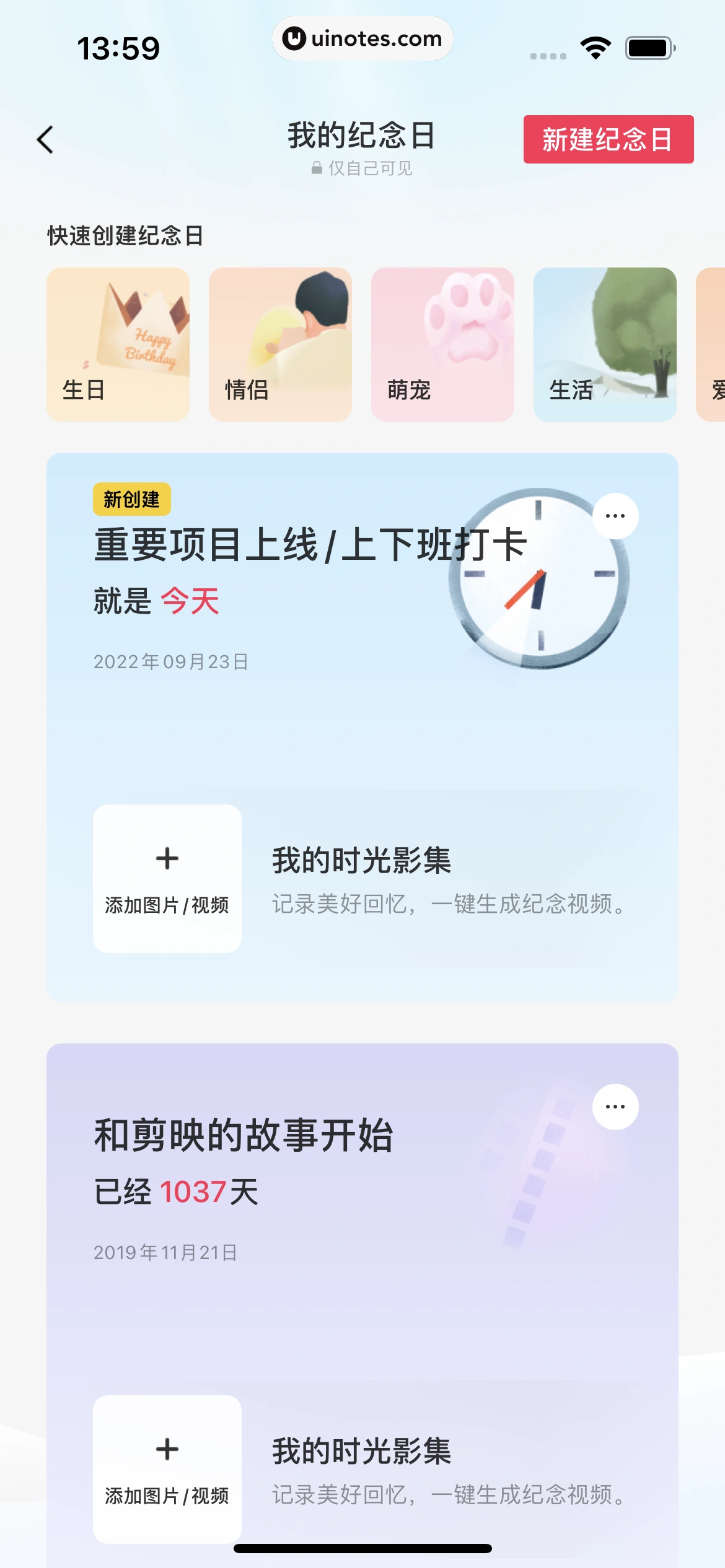The height and width of the screenshot is (1568, 725).
Task: Open options menu on 重要项目上线 card
Action: click(x=613, y=516)
